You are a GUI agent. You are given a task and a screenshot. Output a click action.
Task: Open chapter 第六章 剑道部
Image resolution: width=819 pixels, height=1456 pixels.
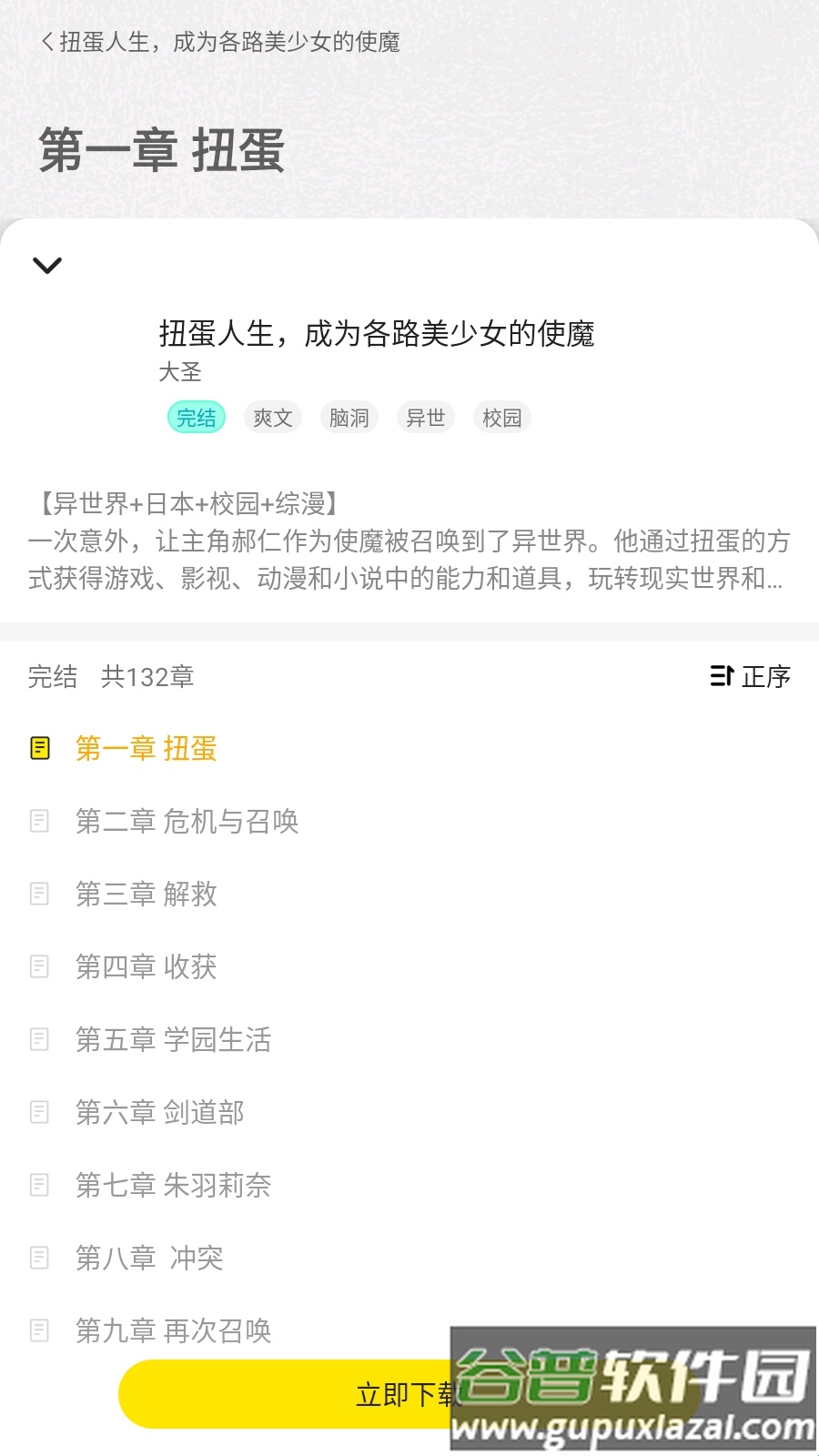[159, 1113]
